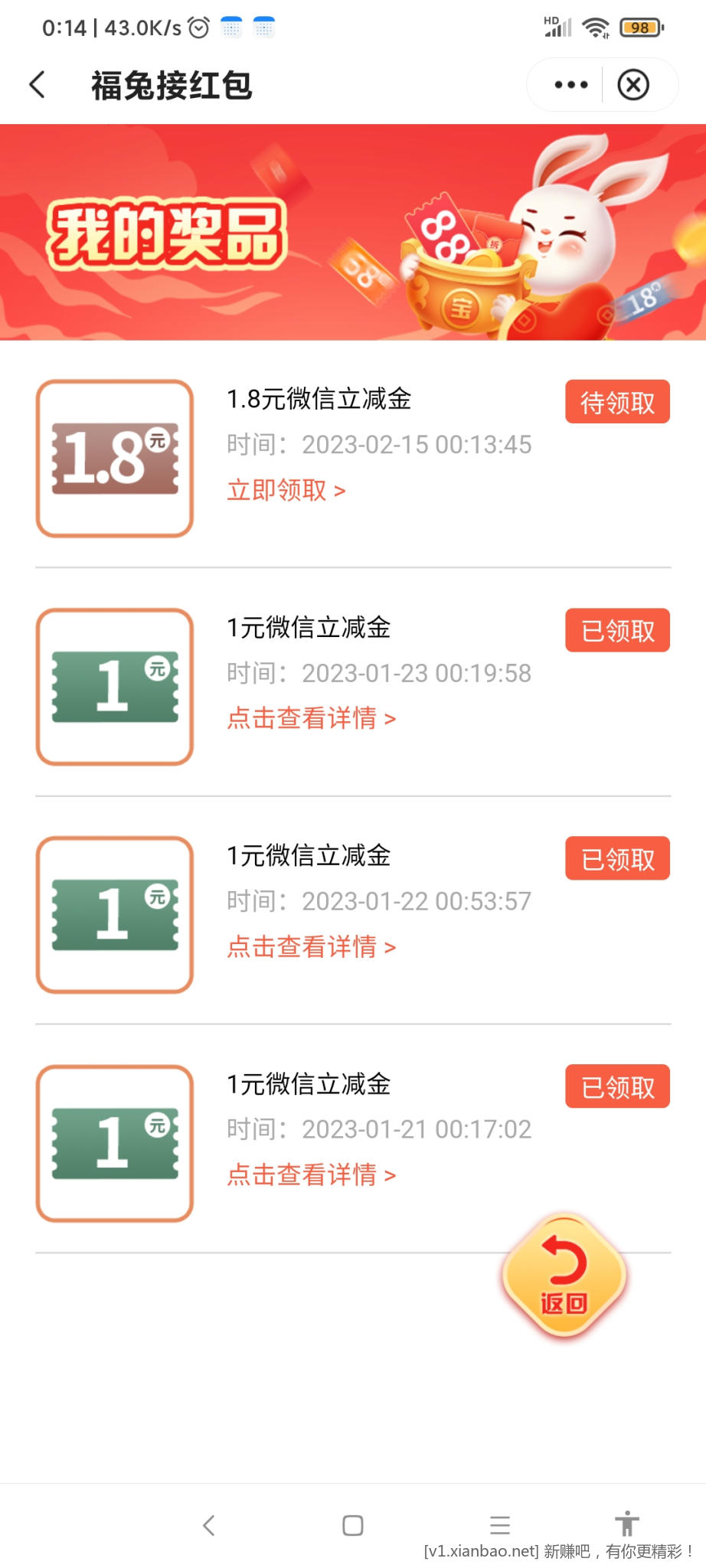
Task: Close the mini program
Action: point(633,85)
